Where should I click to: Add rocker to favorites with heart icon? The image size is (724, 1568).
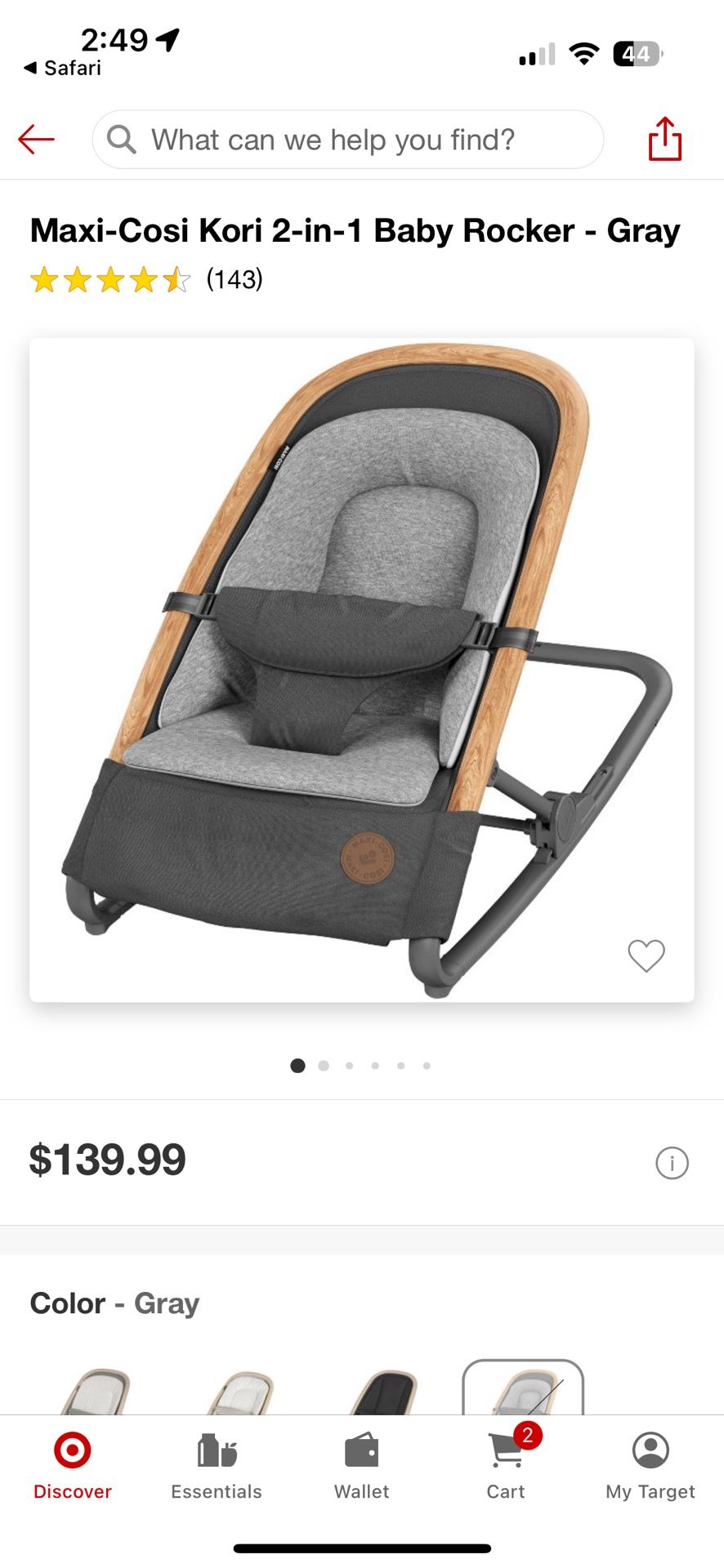tap(646, 955)
